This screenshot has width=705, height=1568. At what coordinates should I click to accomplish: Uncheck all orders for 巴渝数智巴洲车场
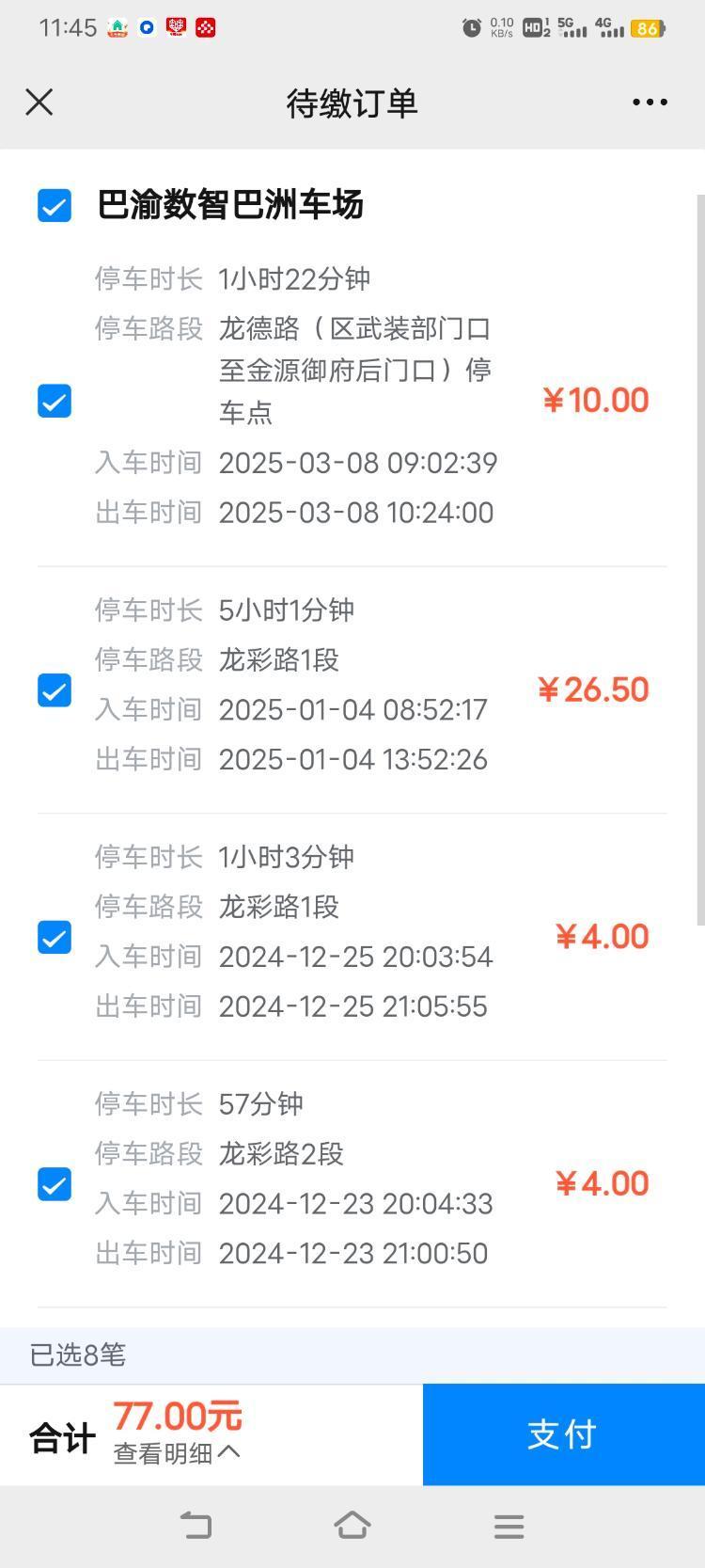(x=55, y=205)
